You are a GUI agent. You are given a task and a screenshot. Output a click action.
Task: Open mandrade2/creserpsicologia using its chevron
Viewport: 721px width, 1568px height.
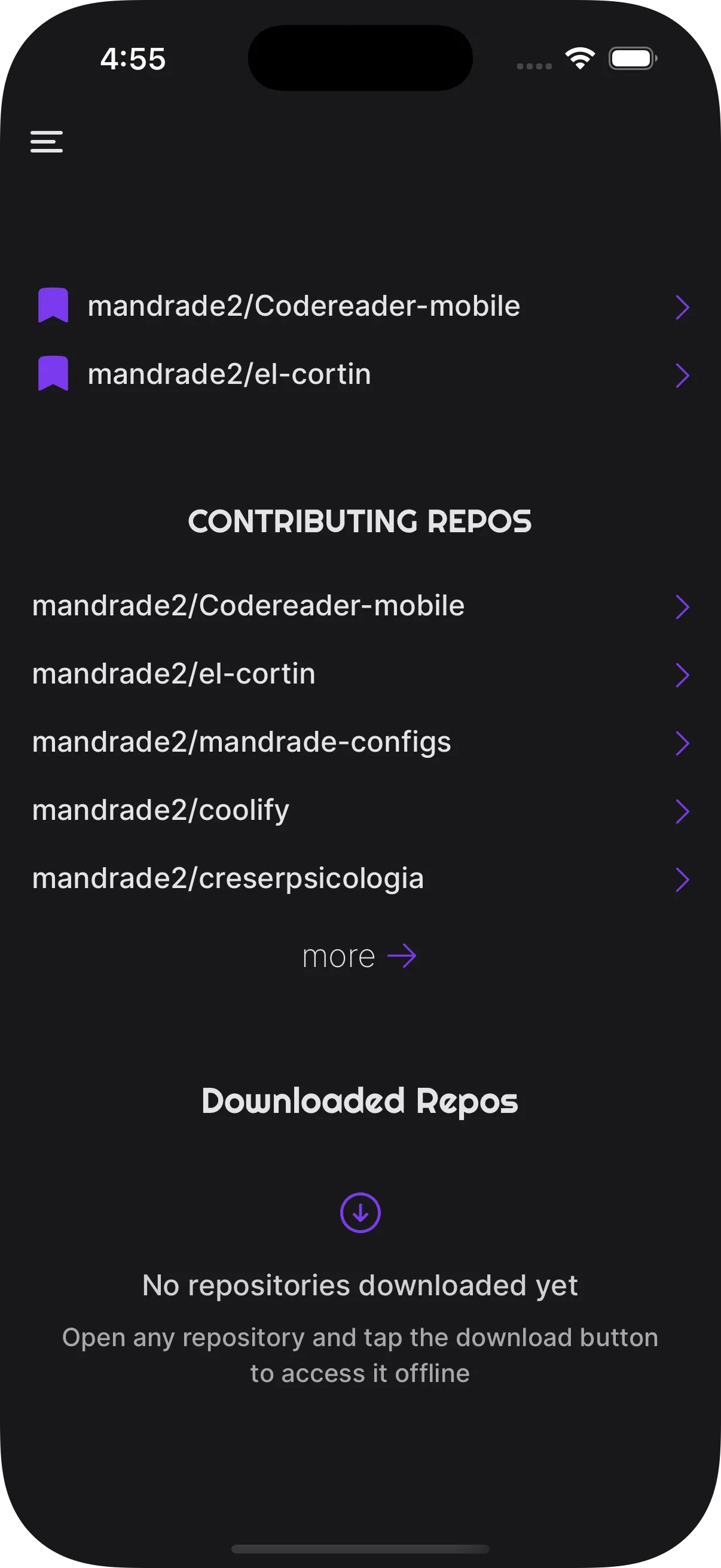click(x=682, y=879)
